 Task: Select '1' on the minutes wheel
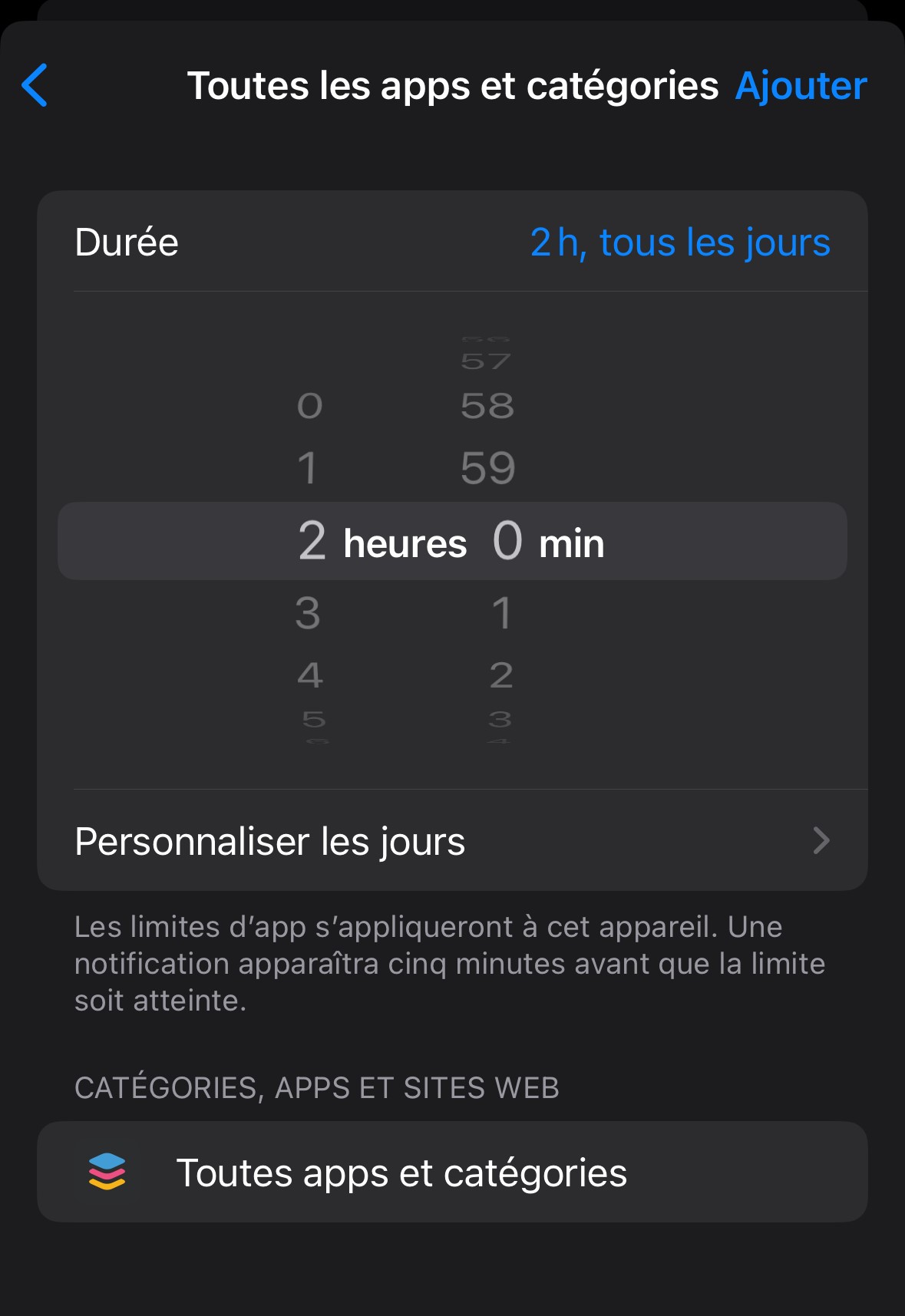tap(503, 612)
